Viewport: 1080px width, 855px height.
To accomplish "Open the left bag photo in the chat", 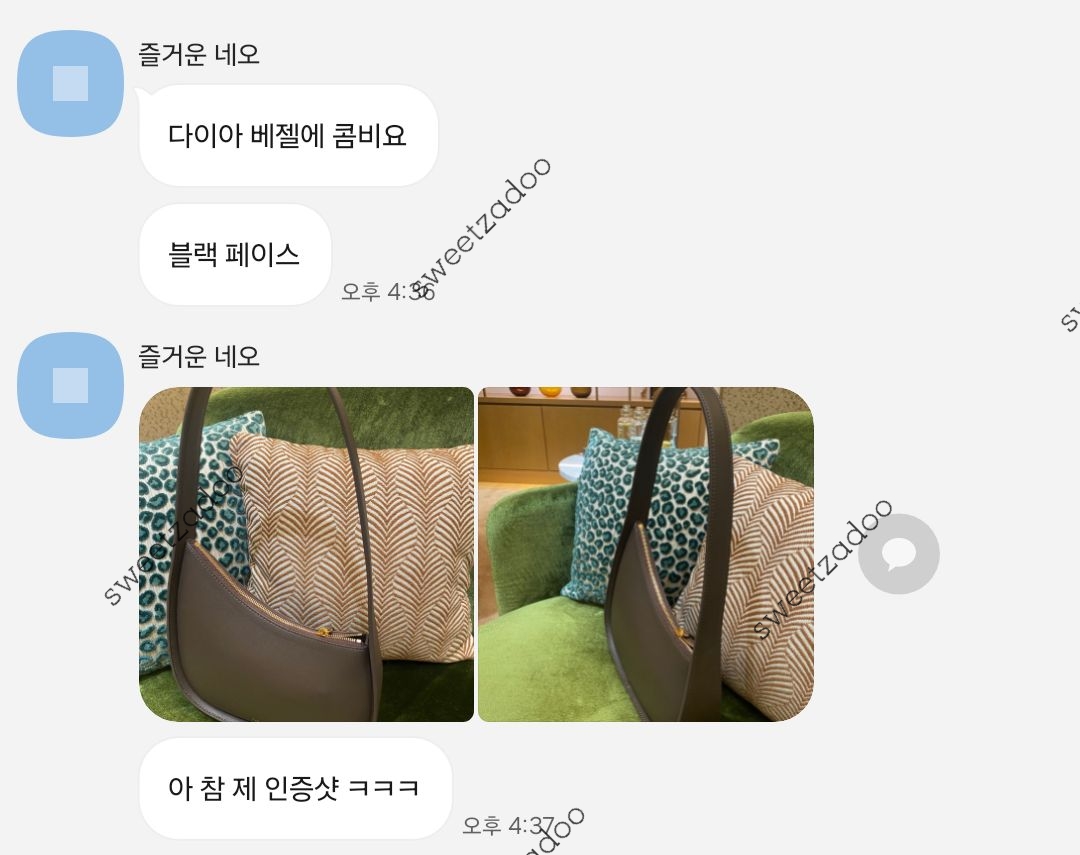I will click(x=306, y=554).
